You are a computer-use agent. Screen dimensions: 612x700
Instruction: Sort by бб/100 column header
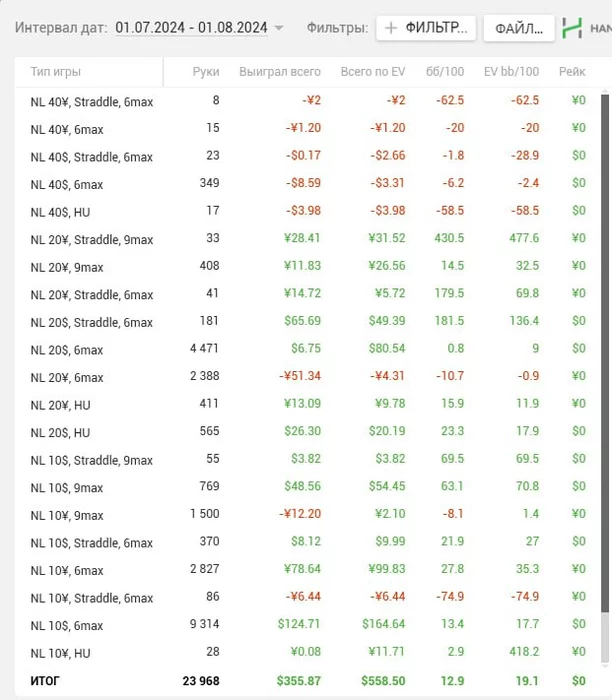point(445,72)
